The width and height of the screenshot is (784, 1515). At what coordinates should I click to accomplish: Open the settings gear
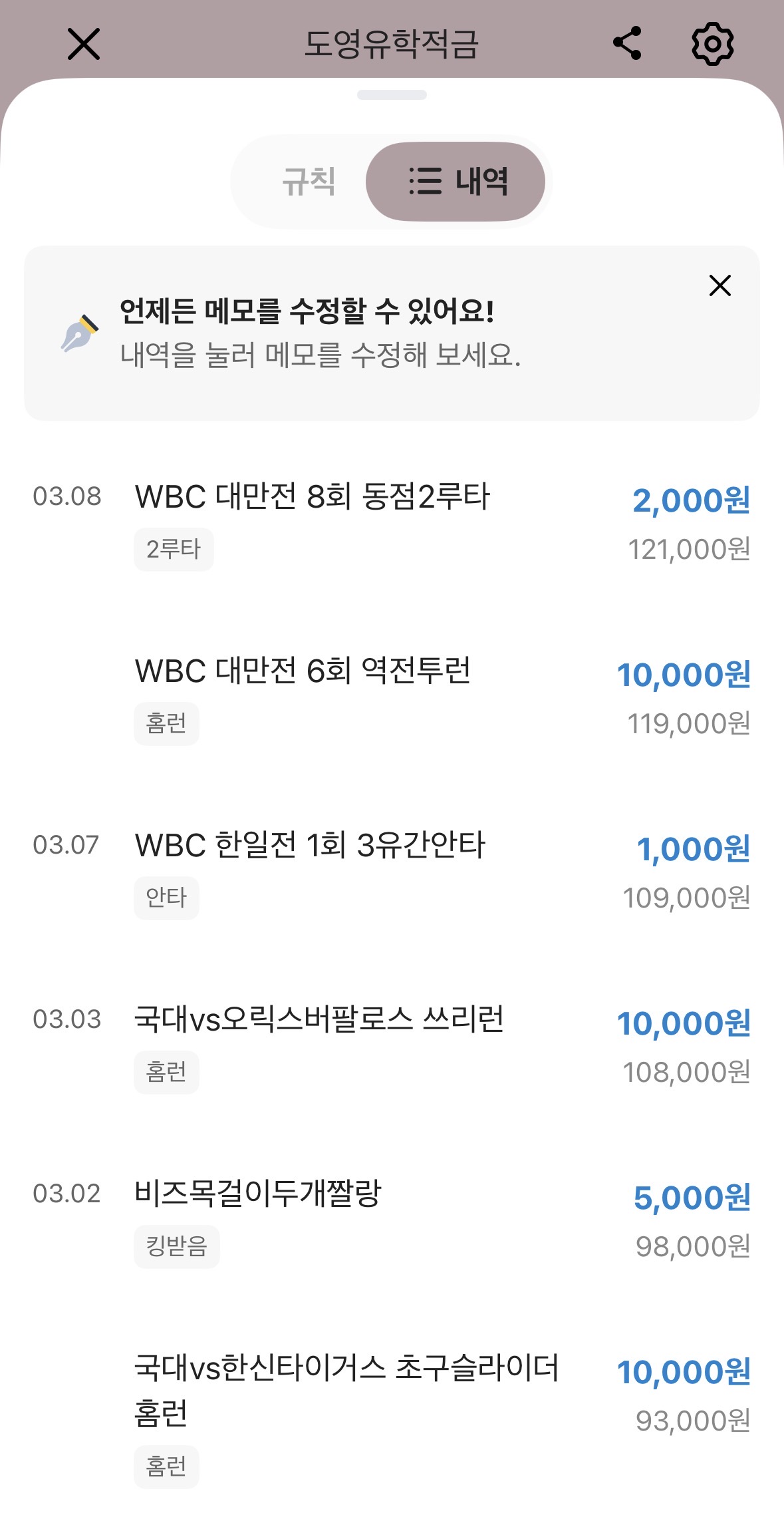pos(712,44)
